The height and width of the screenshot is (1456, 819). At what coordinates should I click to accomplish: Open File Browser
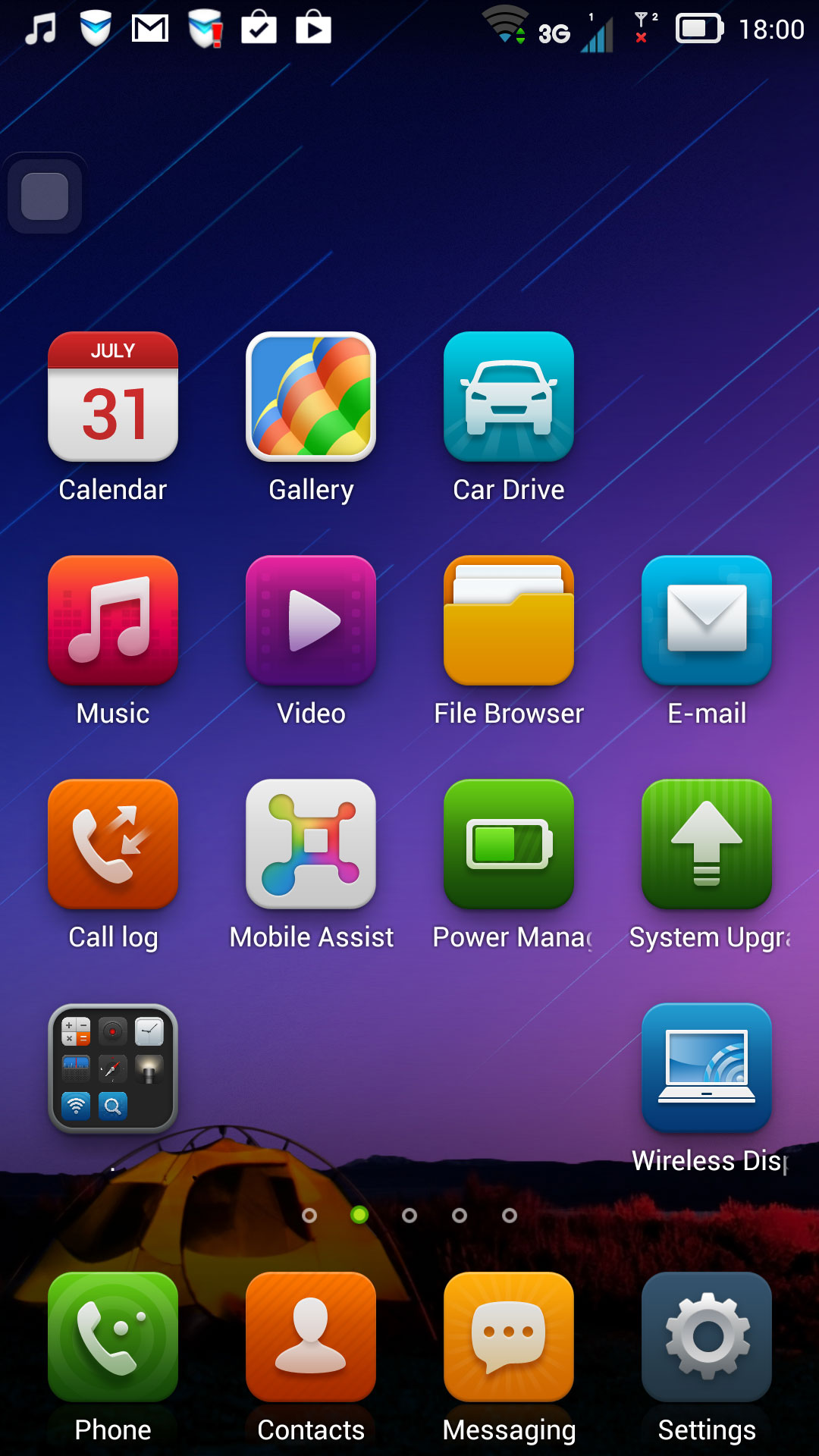[509, 620]
